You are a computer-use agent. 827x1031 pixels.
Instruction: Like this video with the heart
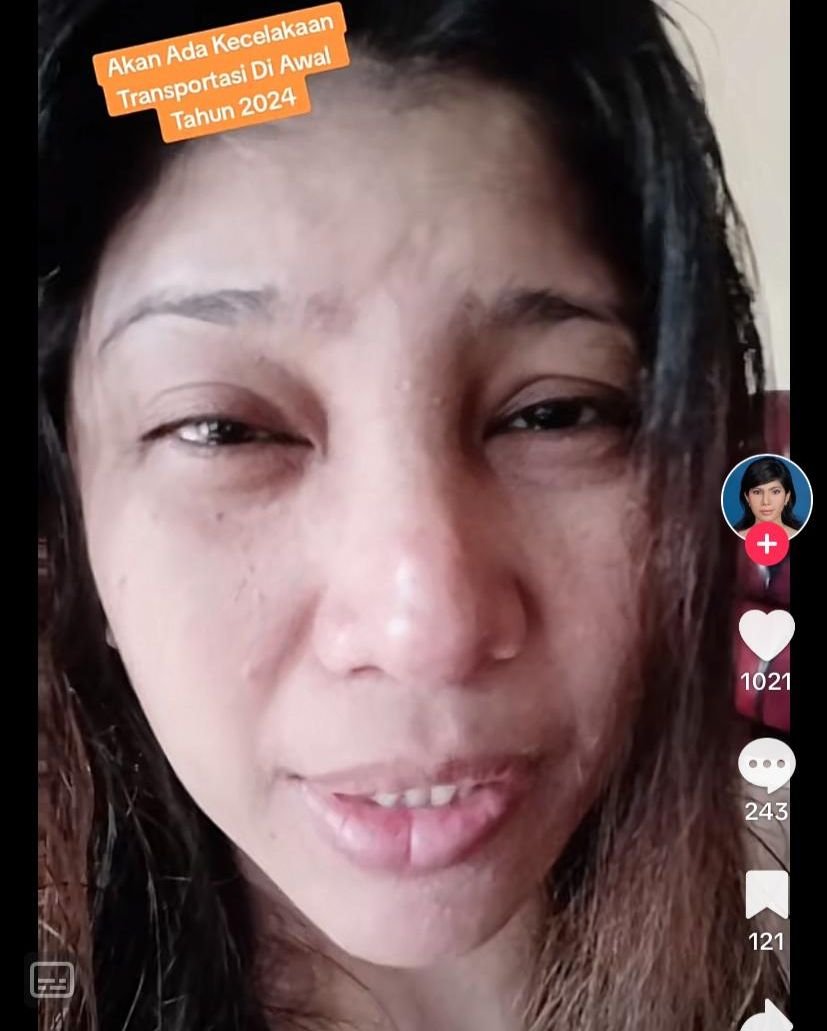pos(767,635)
